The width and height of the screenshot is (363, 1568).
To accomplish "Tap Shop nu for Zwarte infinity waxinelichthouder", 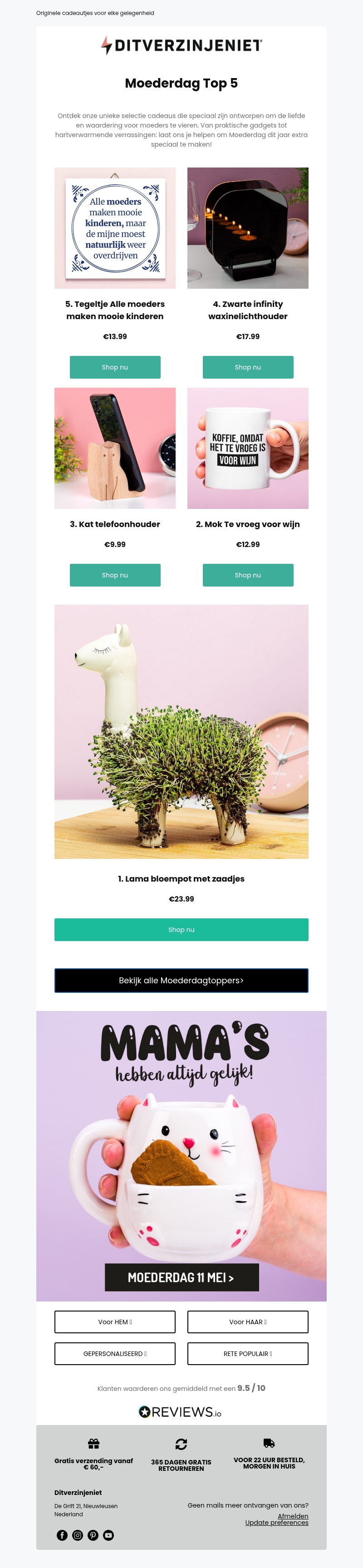I will coord(247,367).
